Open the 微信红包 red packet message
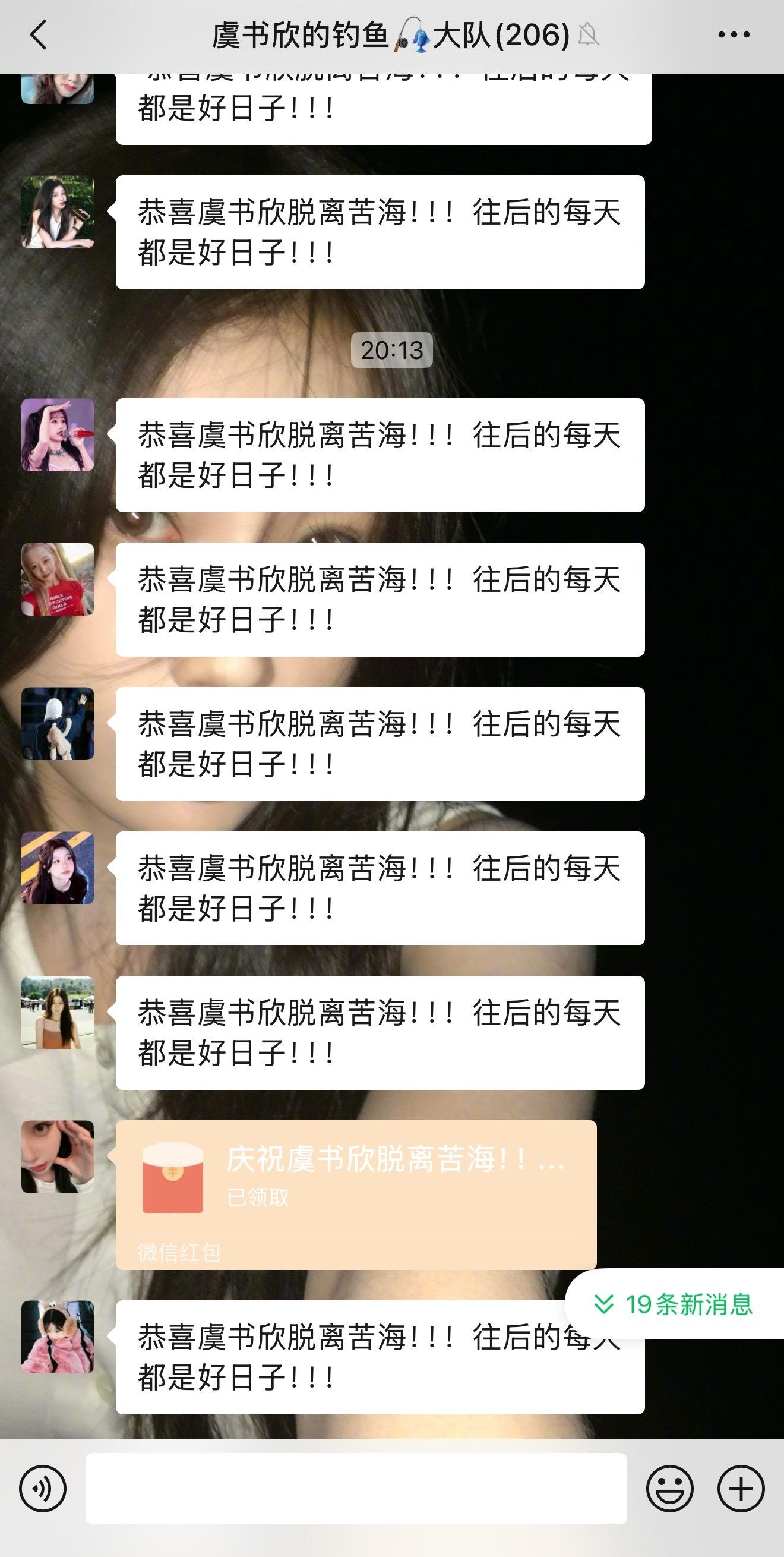 coord(356,1193)
